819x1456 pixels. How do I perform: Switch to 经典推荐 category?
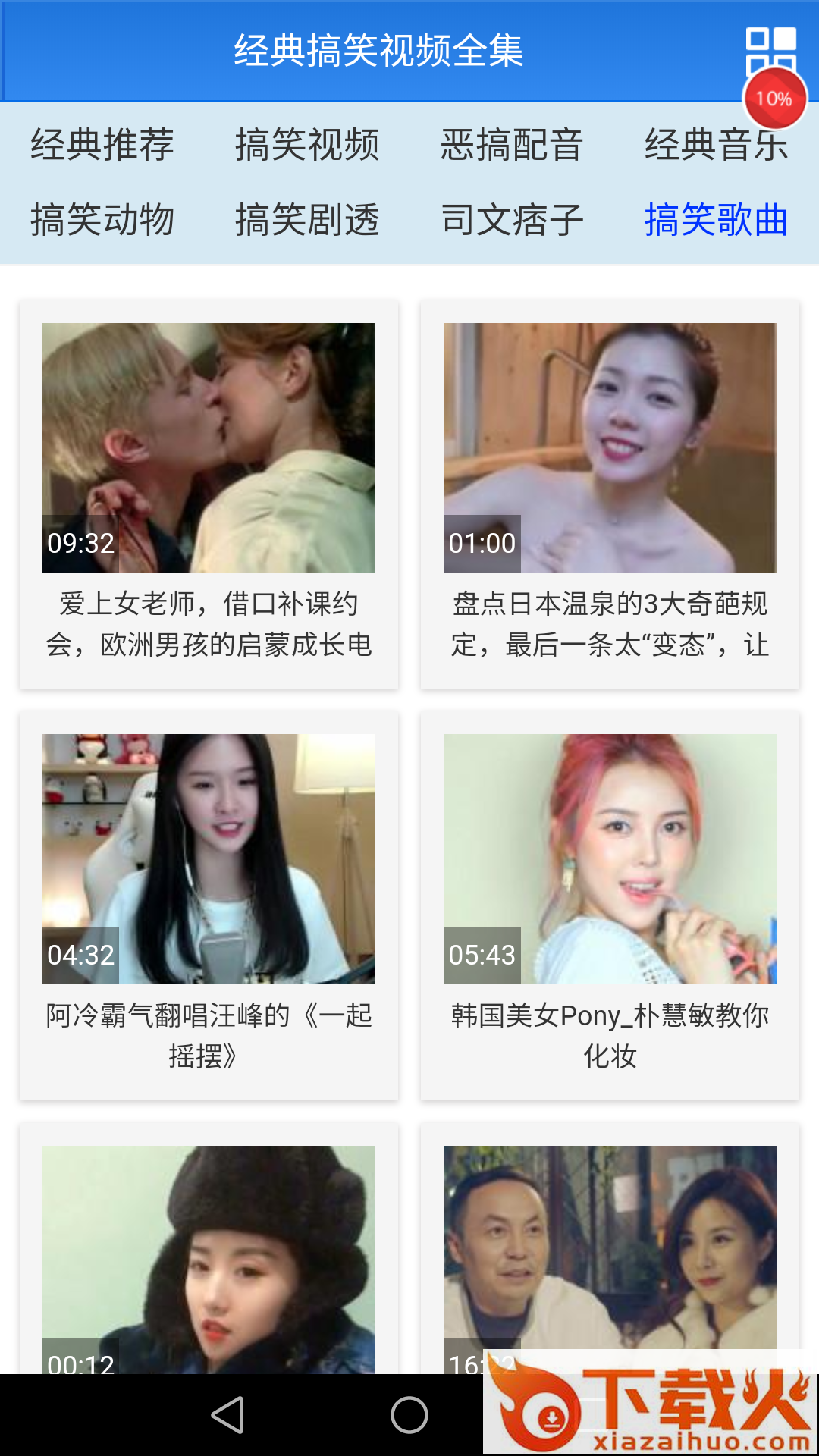102,145
